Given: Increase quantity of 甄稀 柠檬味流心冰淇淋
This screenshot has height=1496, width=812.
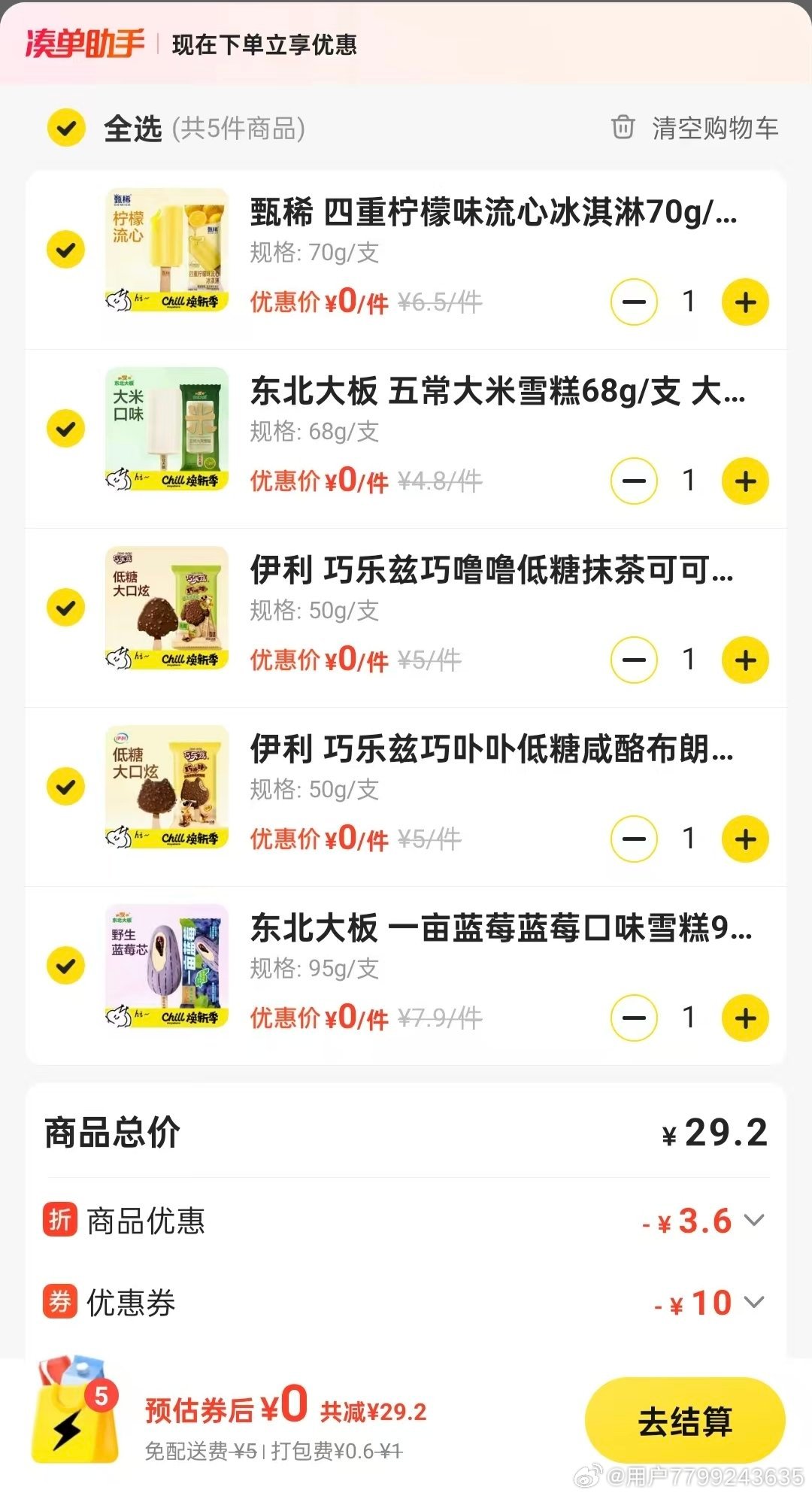Looking at the screenshot, I should point(744,302).
